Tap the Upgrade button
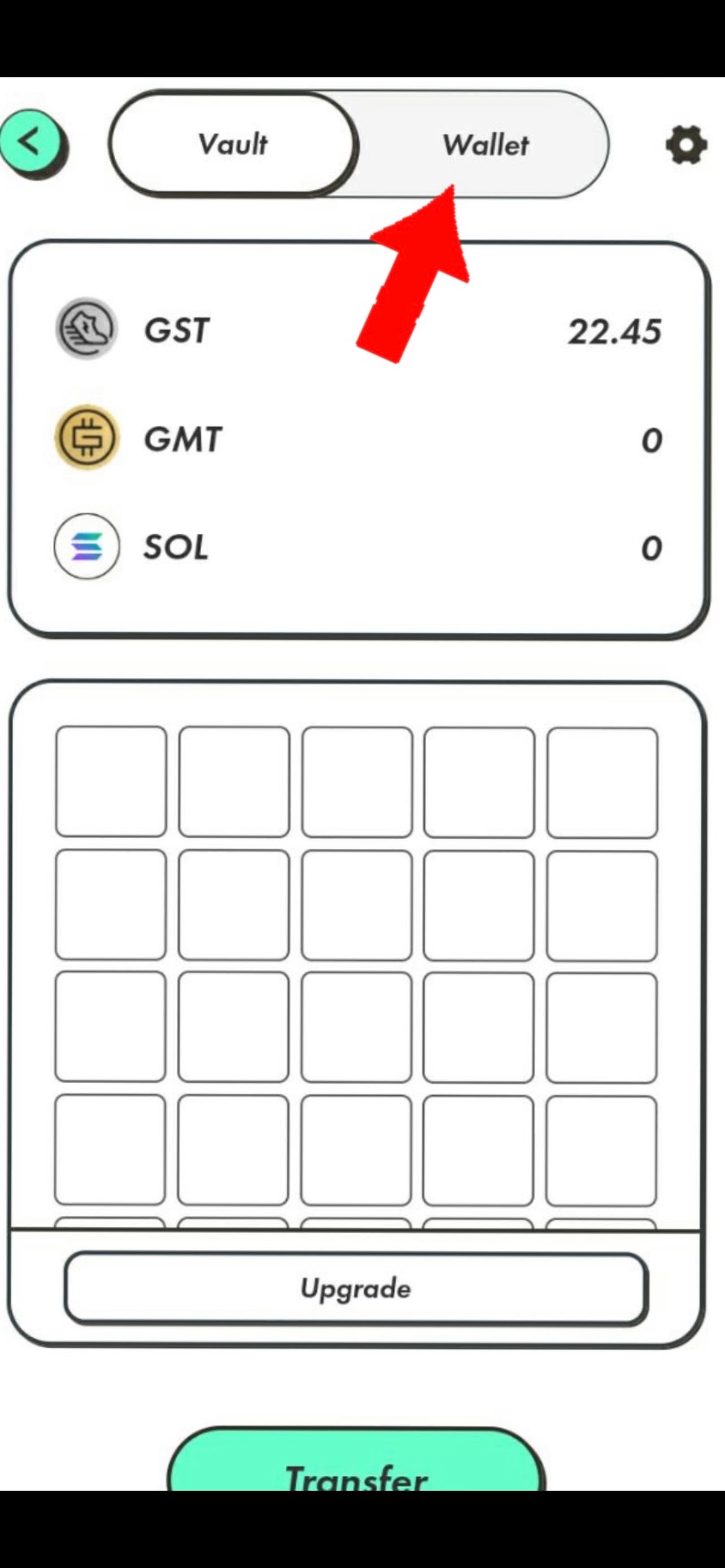 click(356, 1289)
